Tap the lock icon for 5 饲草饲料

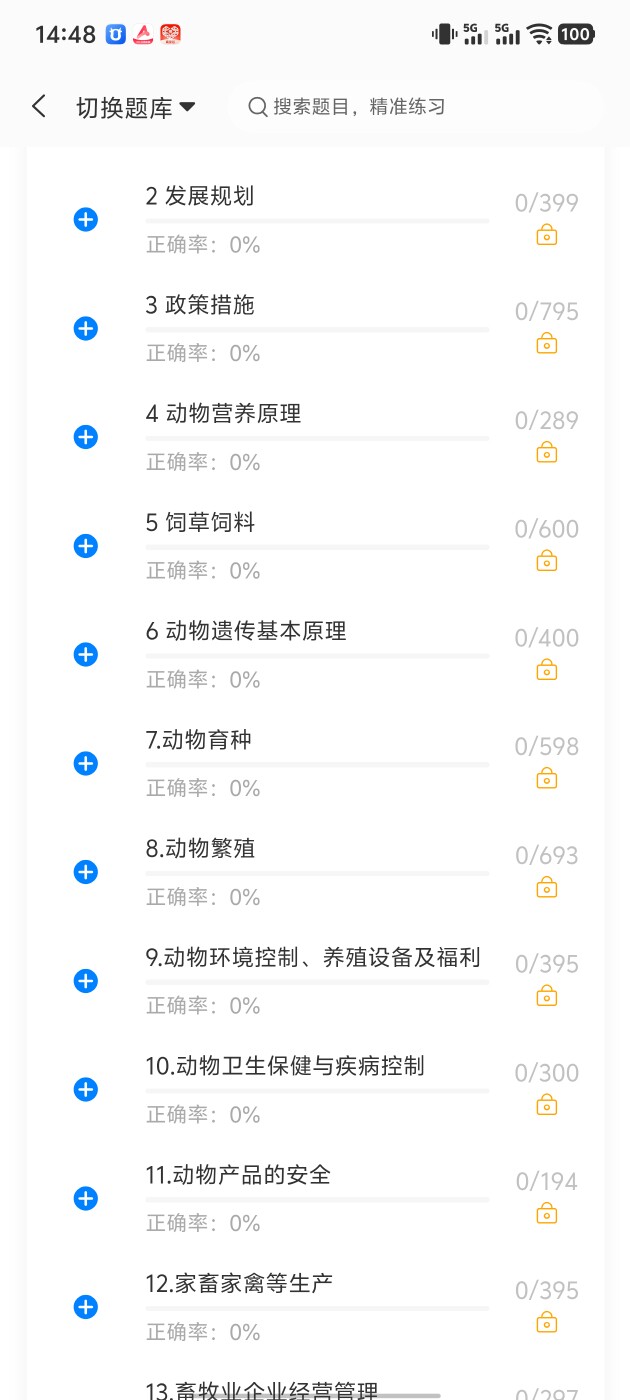547,562
